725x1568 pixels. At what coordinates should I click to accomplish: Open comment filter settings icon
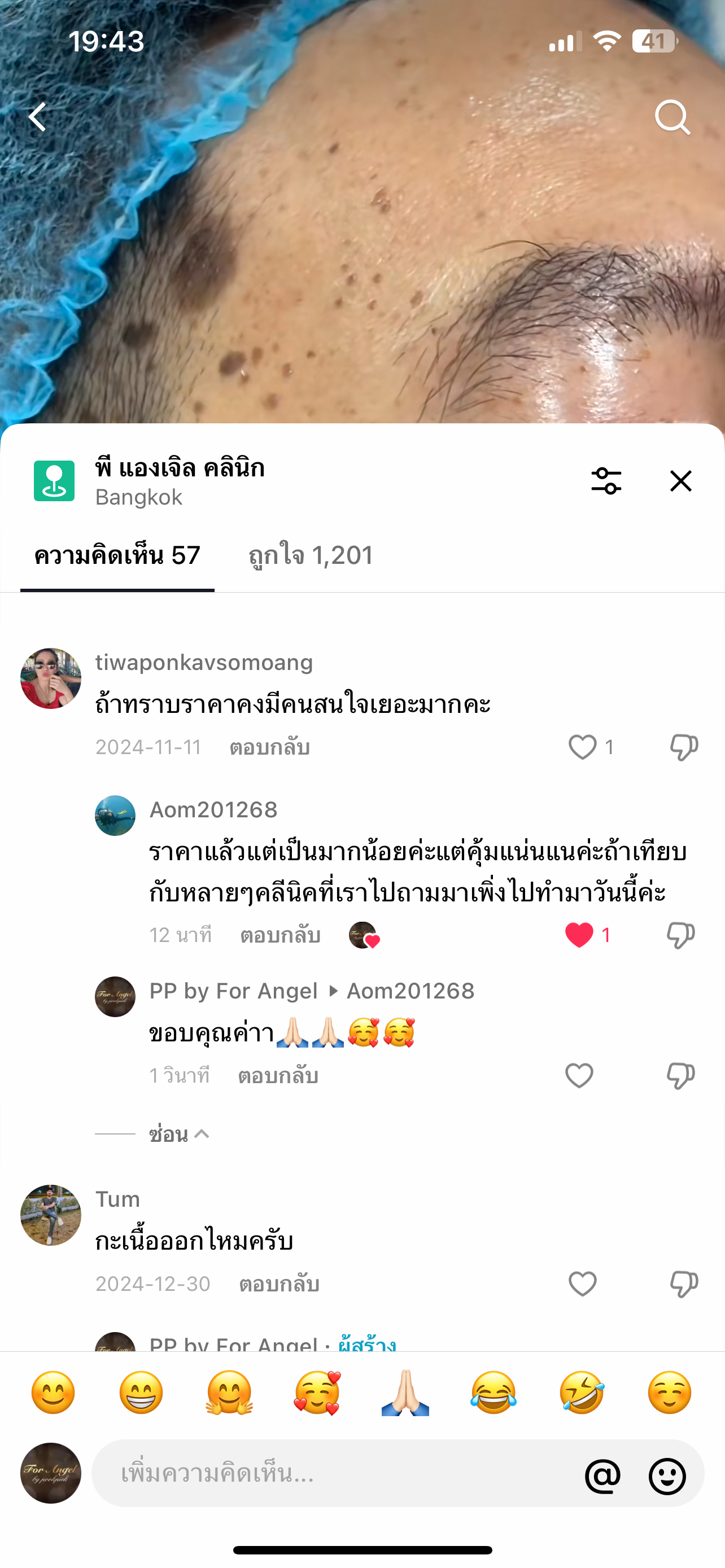click(x=606, y=481)
